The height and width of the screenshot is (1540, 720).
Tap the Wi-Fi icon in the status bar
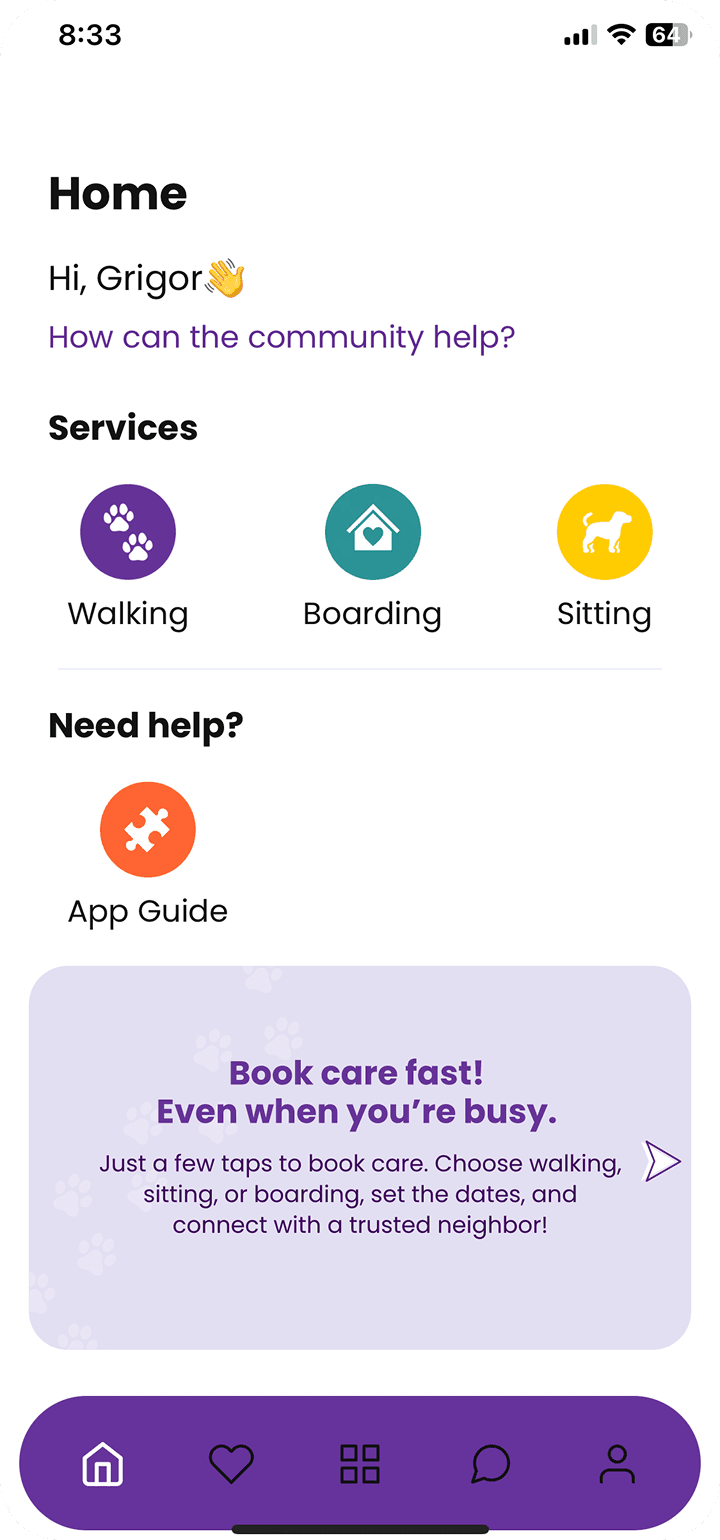[x=622, y=34]
